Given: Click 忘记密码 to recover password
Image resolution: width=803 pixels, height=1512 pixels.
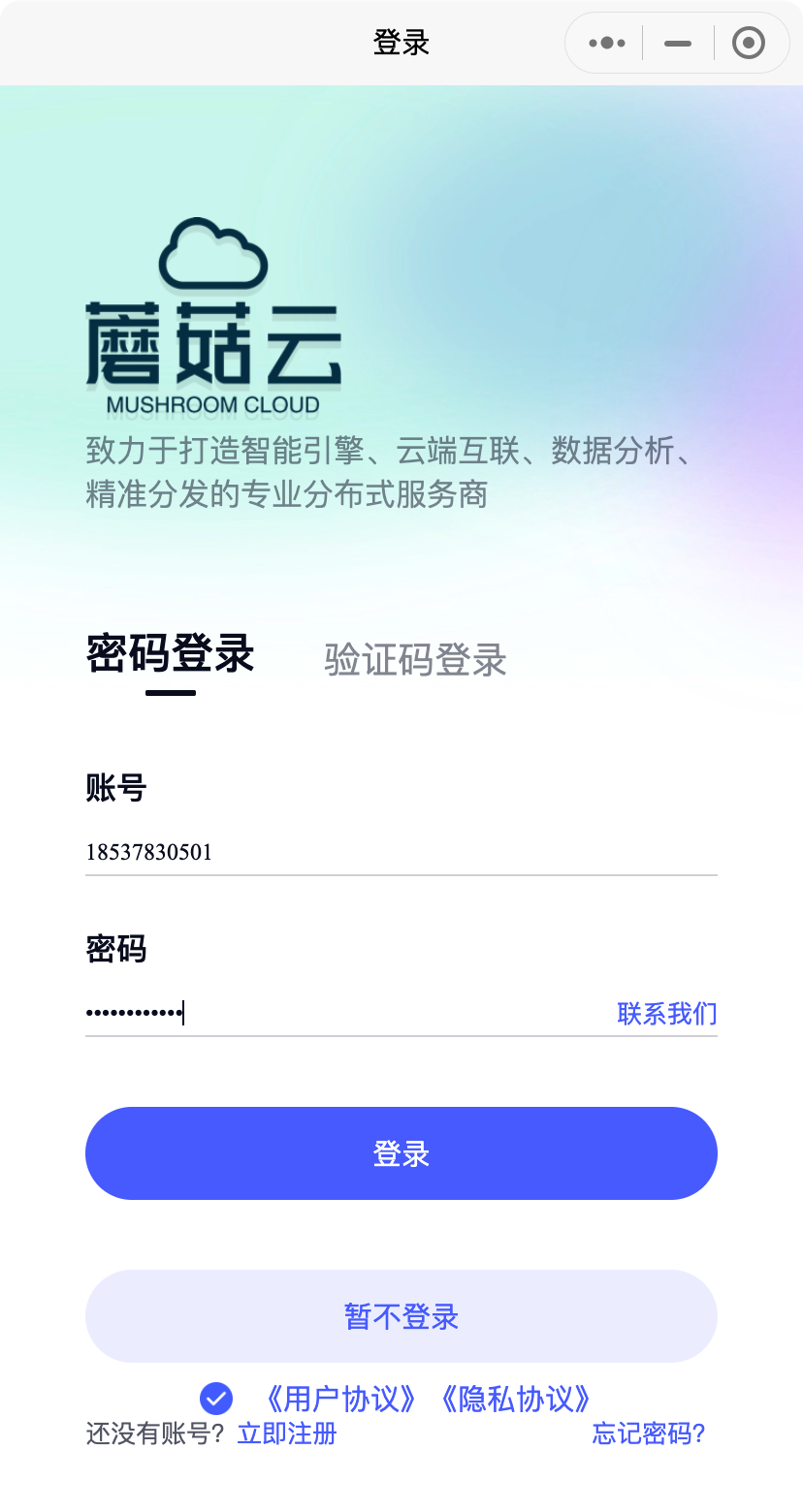Looking at the screenshot, I should pyautogui.click(x=648, y=1433).
